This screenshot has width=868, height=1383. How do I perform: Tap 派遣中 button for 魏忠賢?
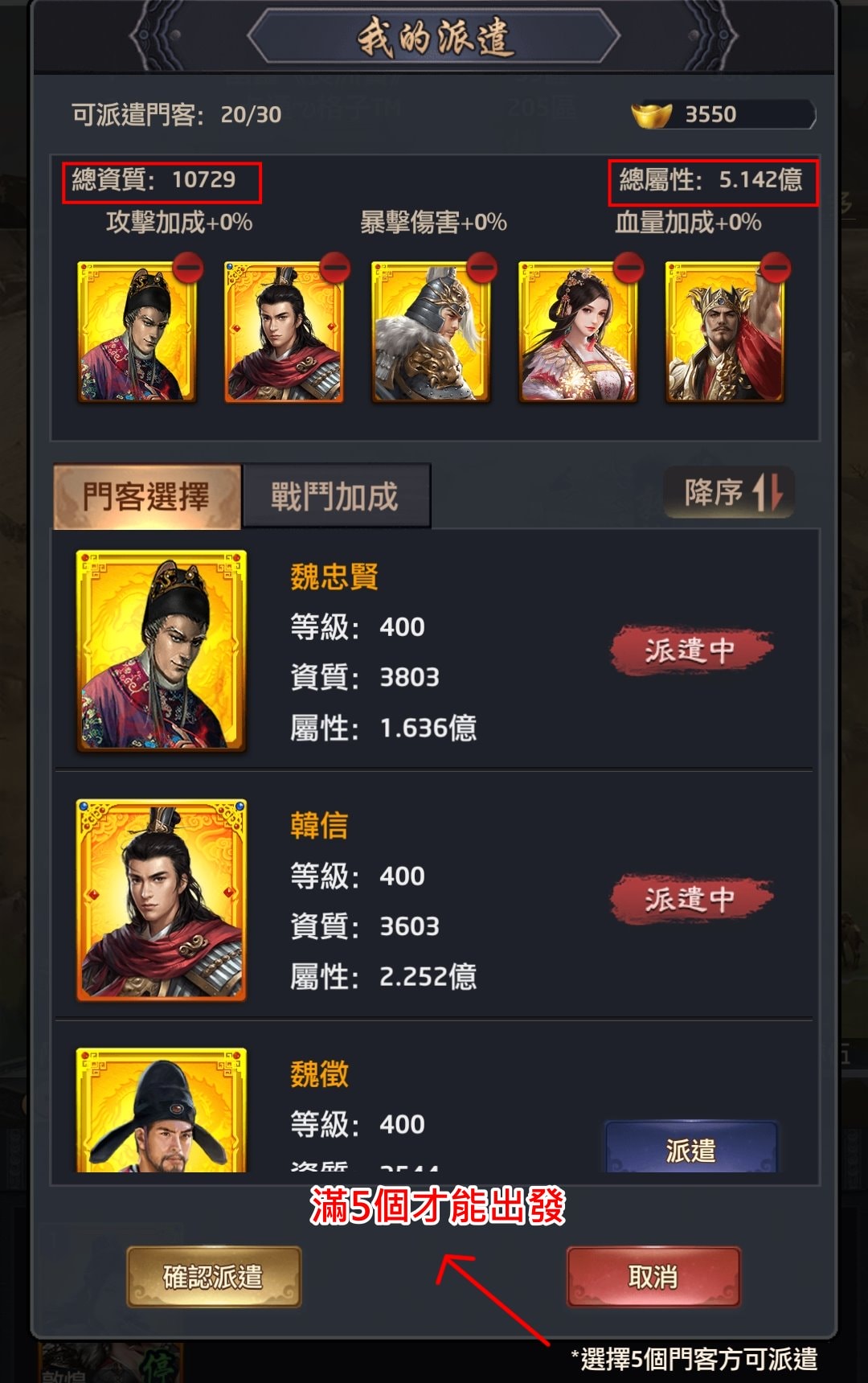pyautogui.click(x=690, y=650)
